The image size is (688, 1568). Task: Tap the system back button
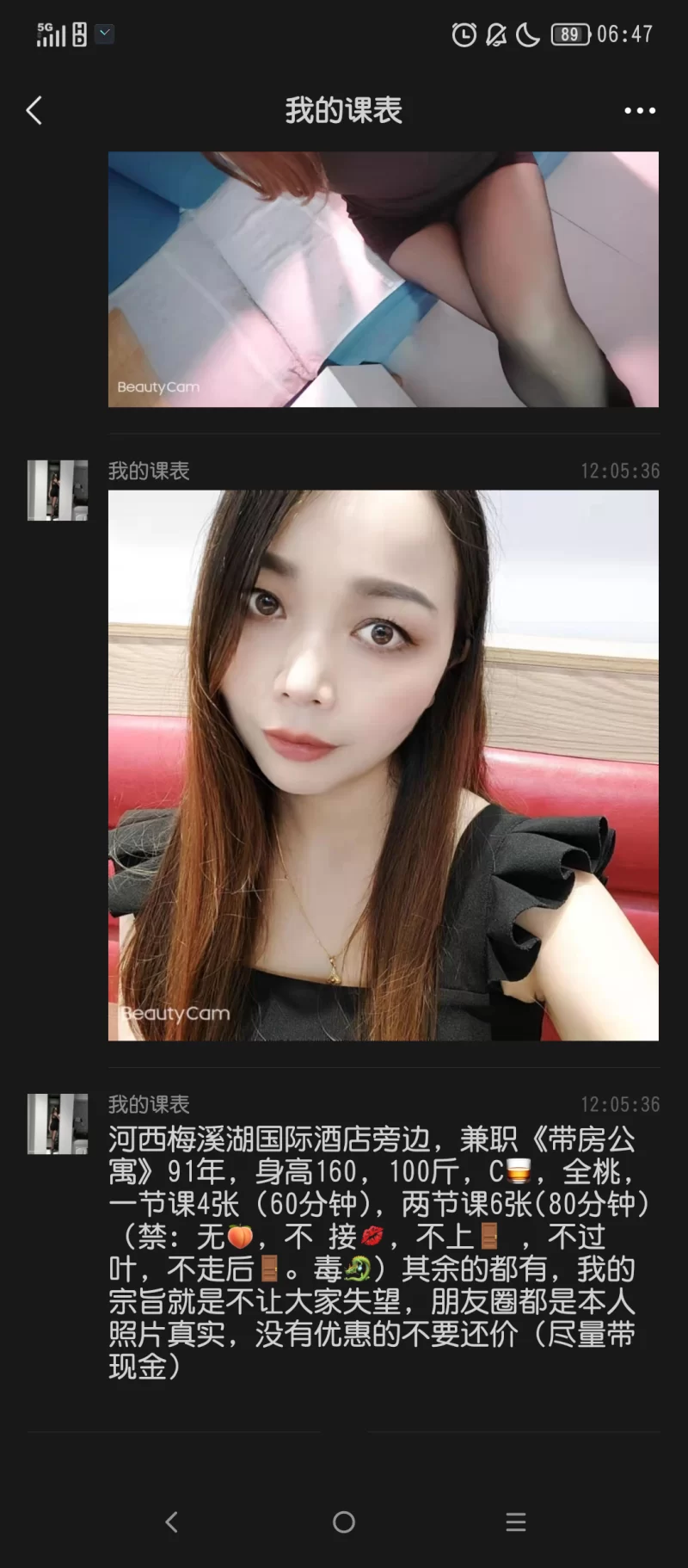(172, 1522)
